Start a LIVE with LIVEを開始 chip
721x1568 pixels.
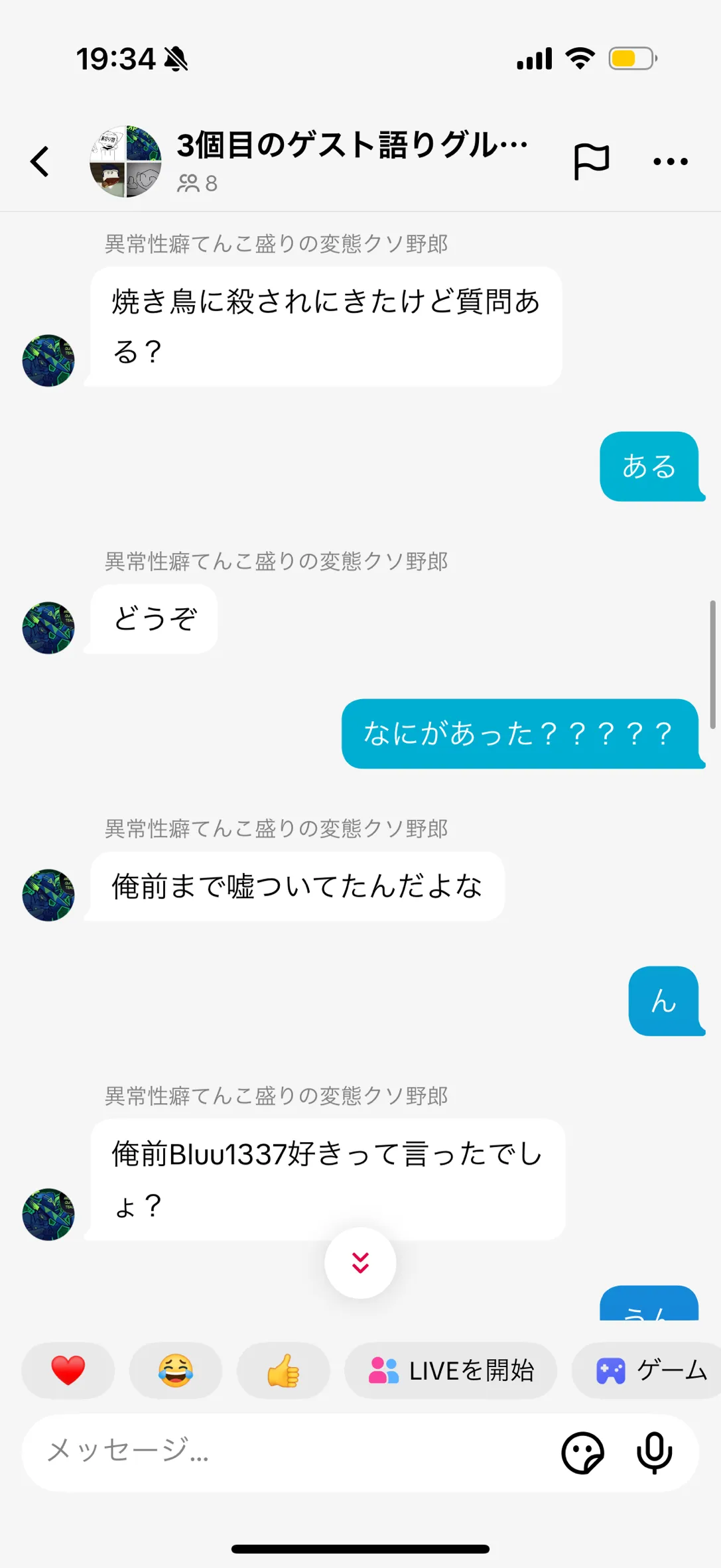[450, 1370]
